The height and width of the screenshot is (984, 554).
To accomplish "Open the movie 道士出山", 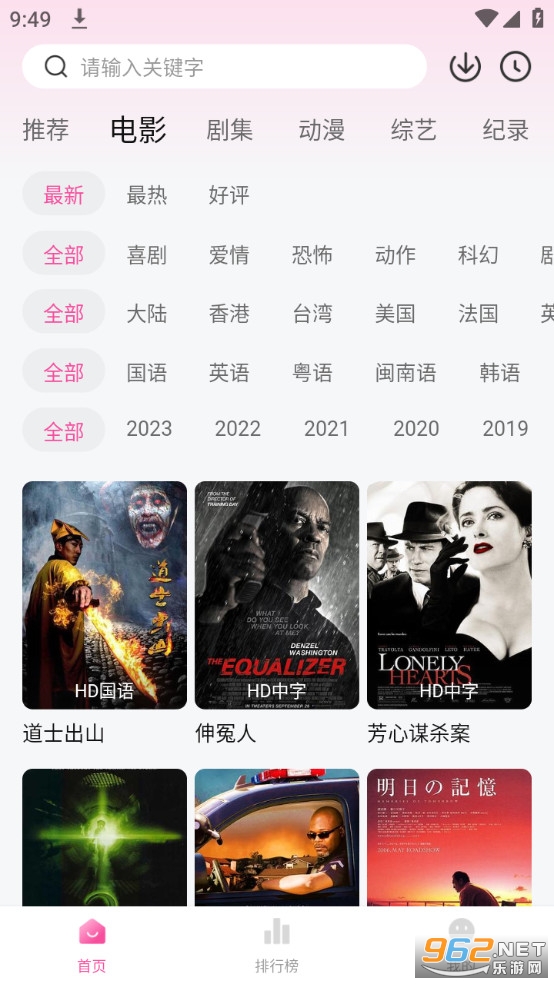I will coord(104,613).
